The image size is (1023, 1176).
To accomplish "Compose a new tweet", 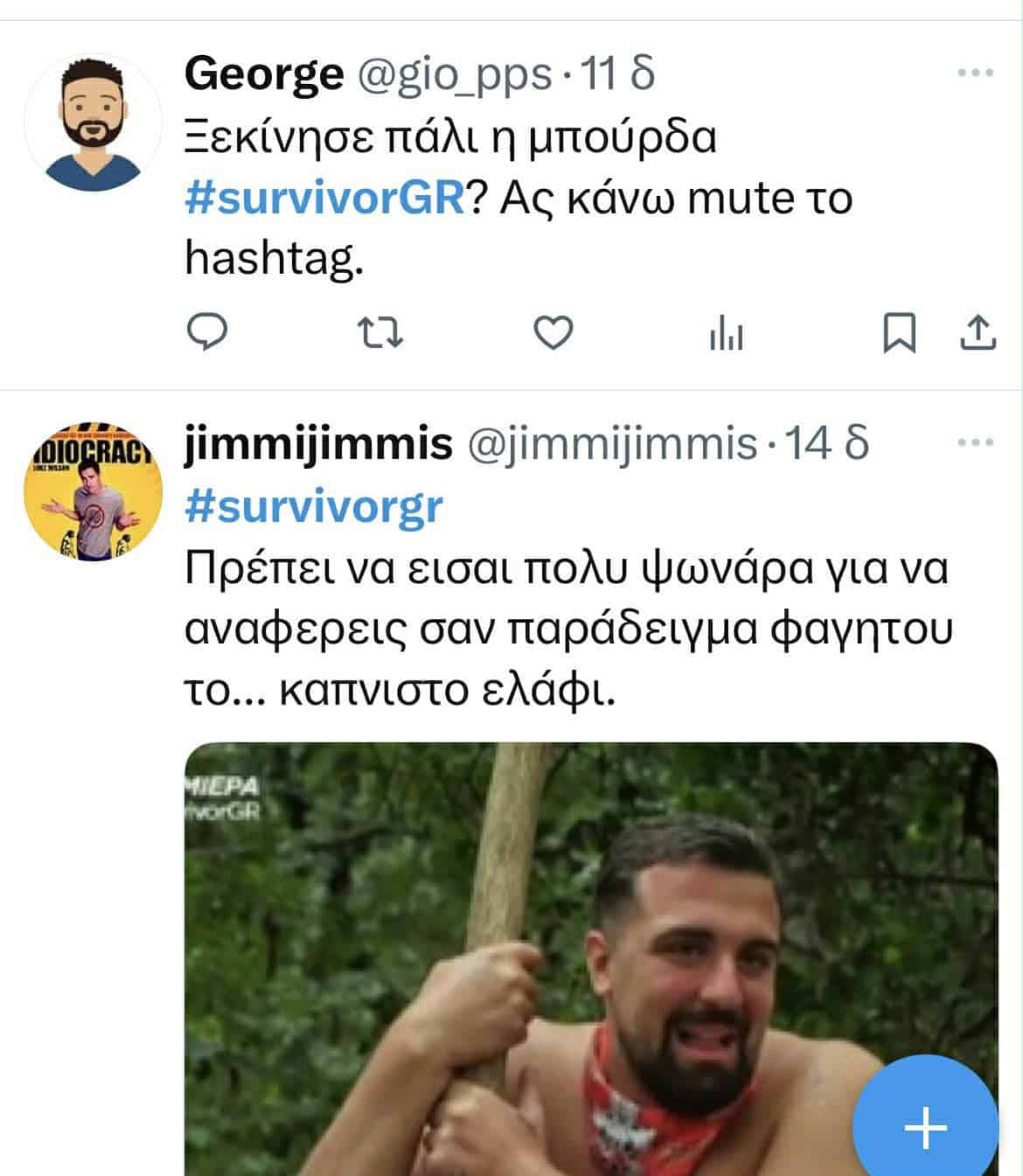I will coord(925,1128).
